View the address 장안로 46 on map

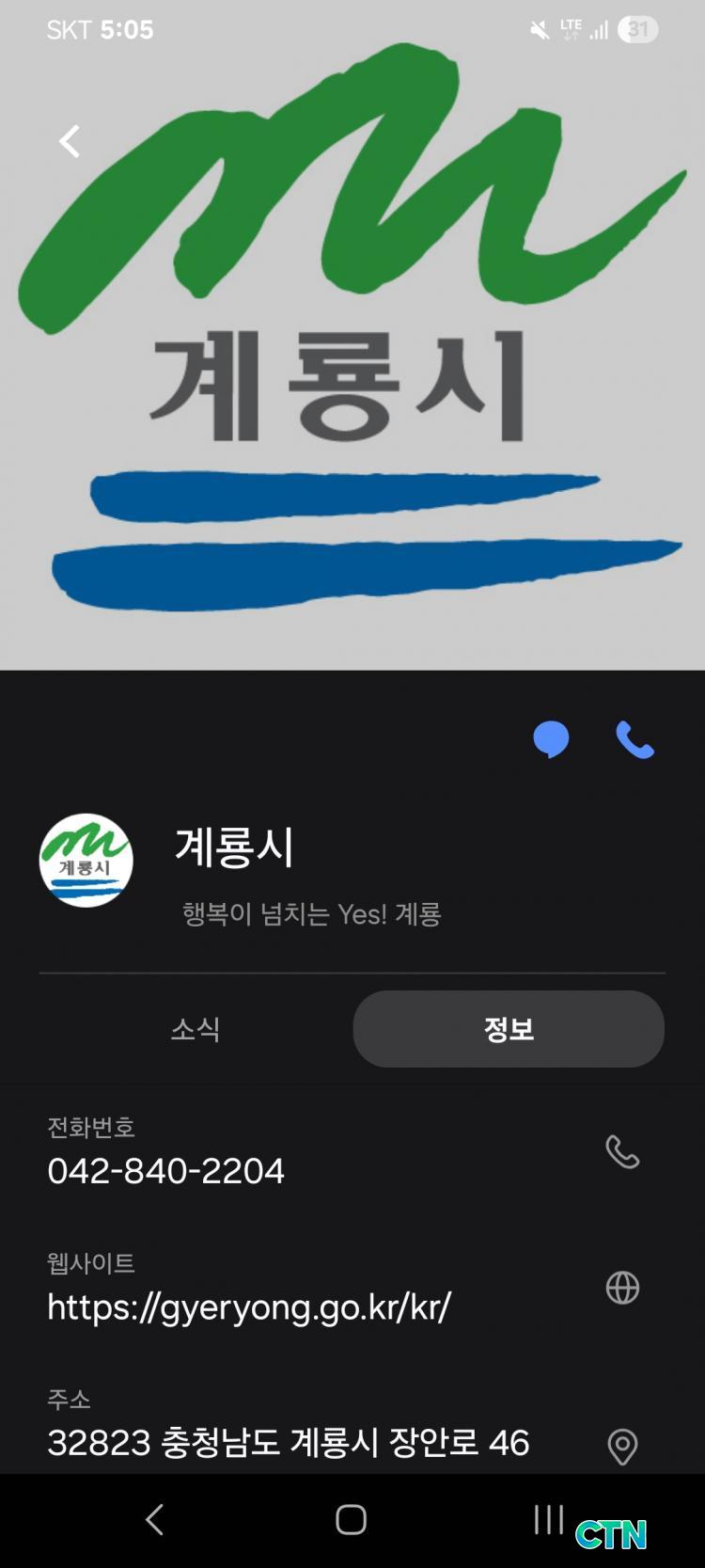coord(621,1446)
